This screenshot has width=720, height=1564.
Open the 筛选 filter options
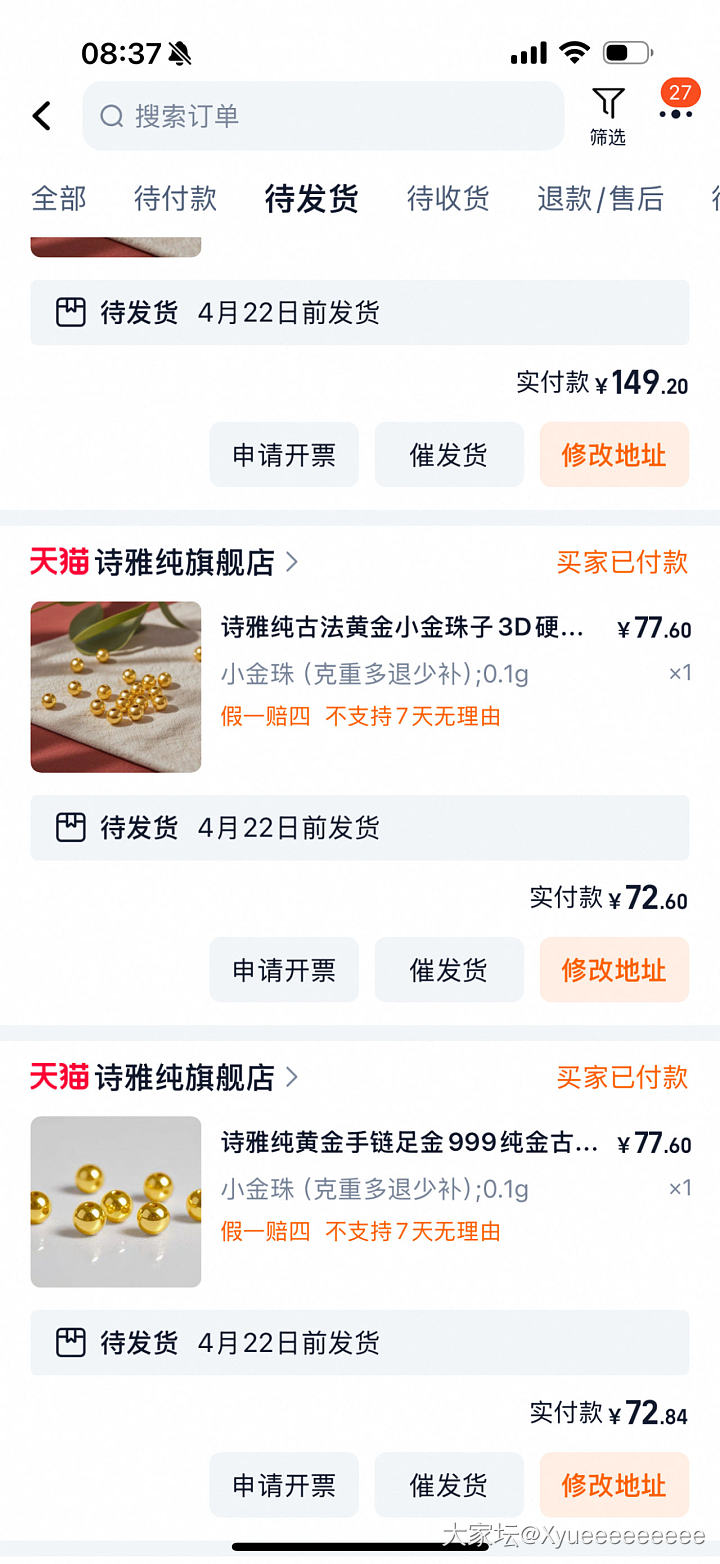[607, 116]
